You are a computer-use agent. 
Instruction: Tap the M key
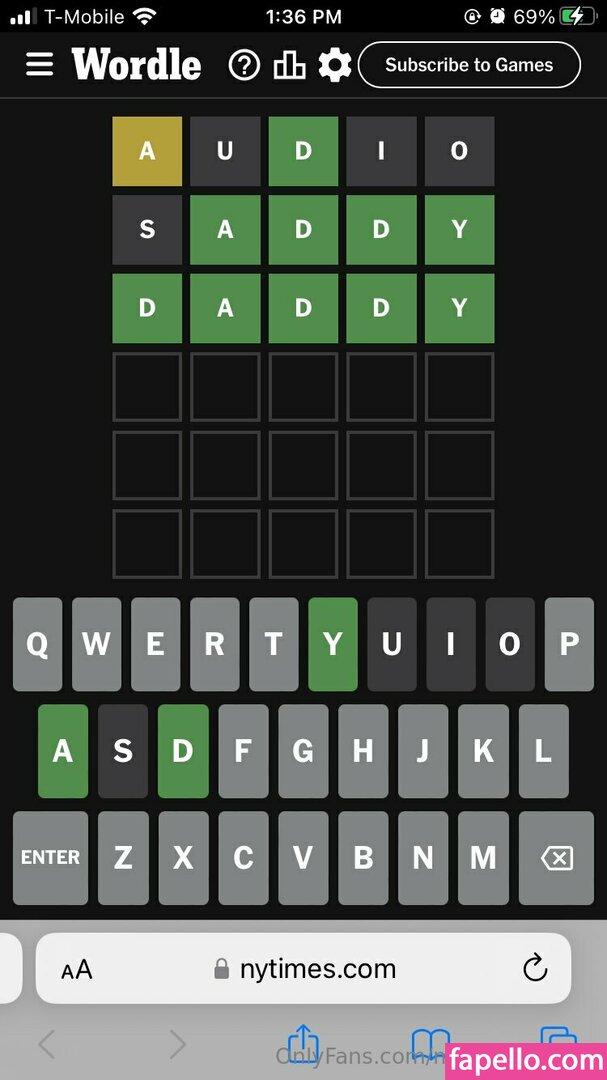483,857
